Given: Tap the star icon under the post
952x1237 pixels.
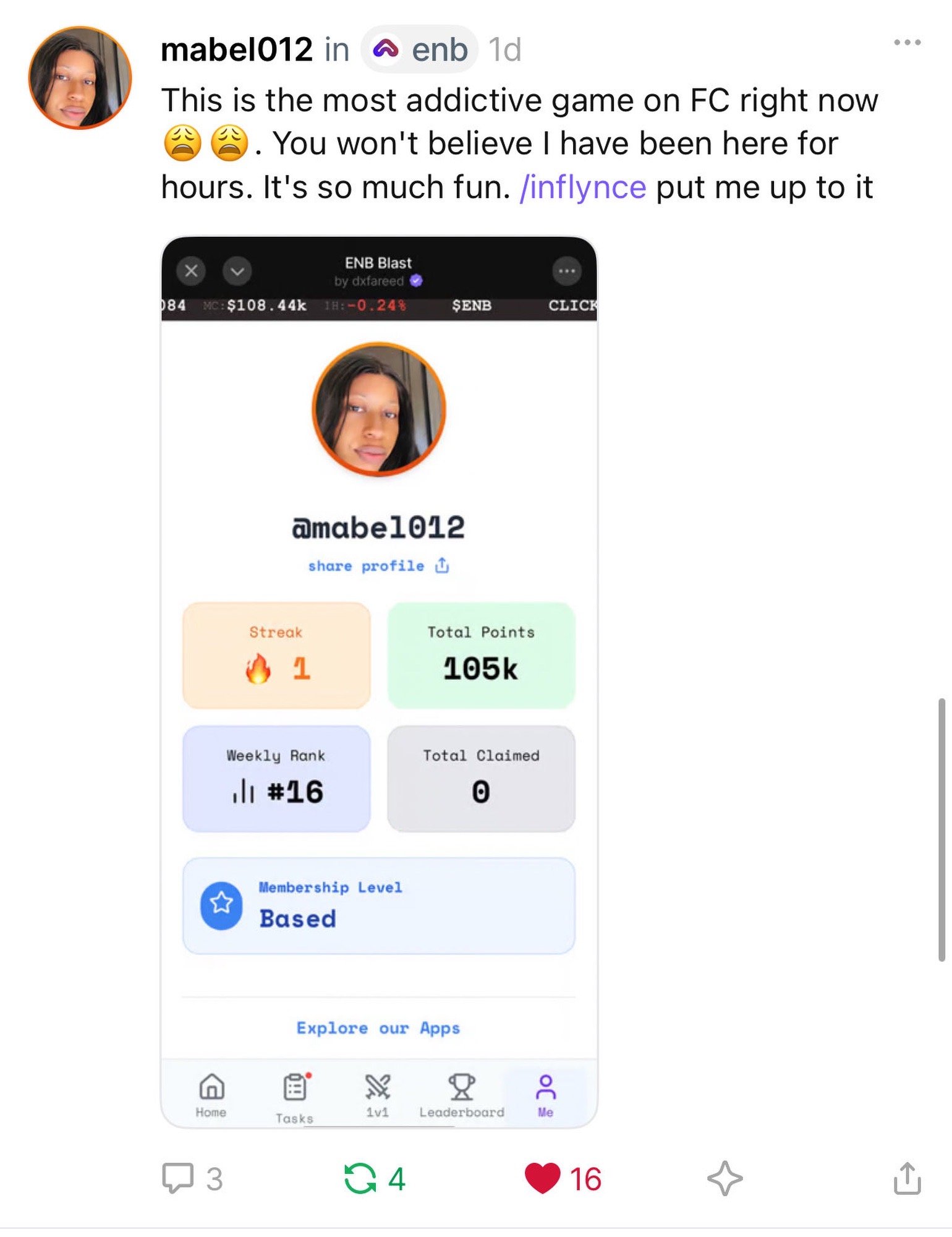Looking at the screenshot, I should tap(725, 1178).
